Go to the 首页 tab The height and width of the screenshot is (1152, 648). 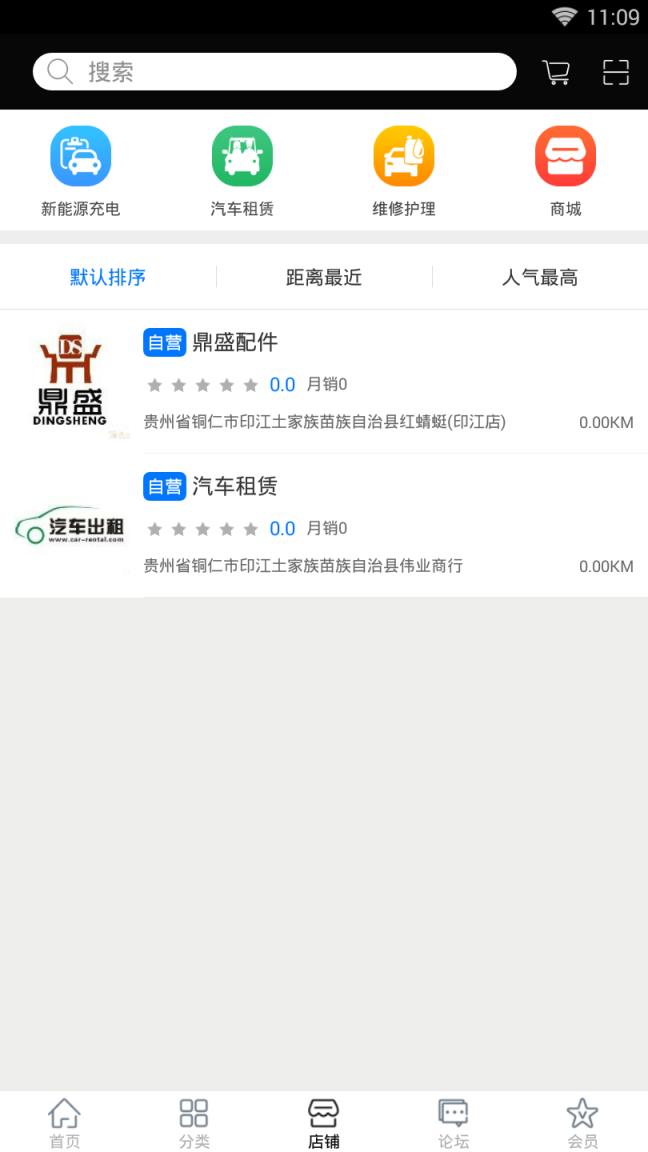65,1122
